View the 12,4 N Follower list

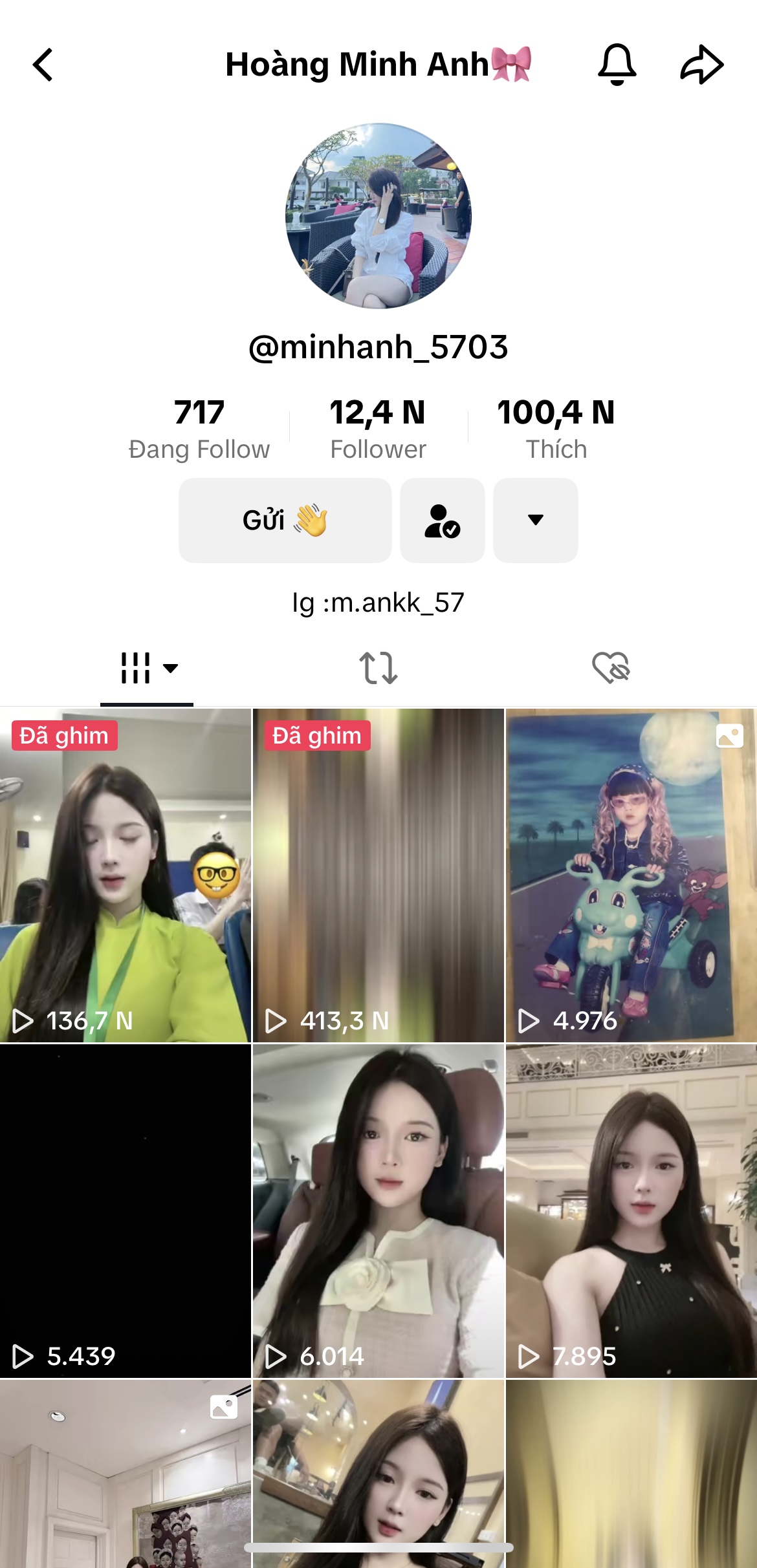pyautogui.click(x=378, y=428)
